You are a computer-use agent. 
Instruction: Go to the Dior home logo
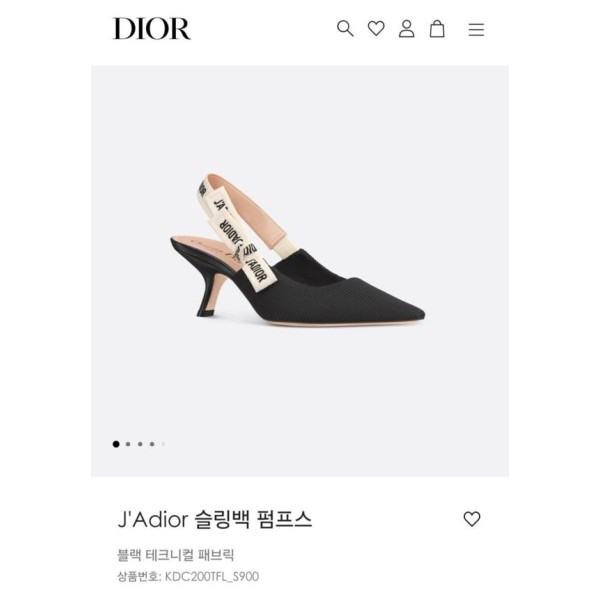[x=151, y=29]
